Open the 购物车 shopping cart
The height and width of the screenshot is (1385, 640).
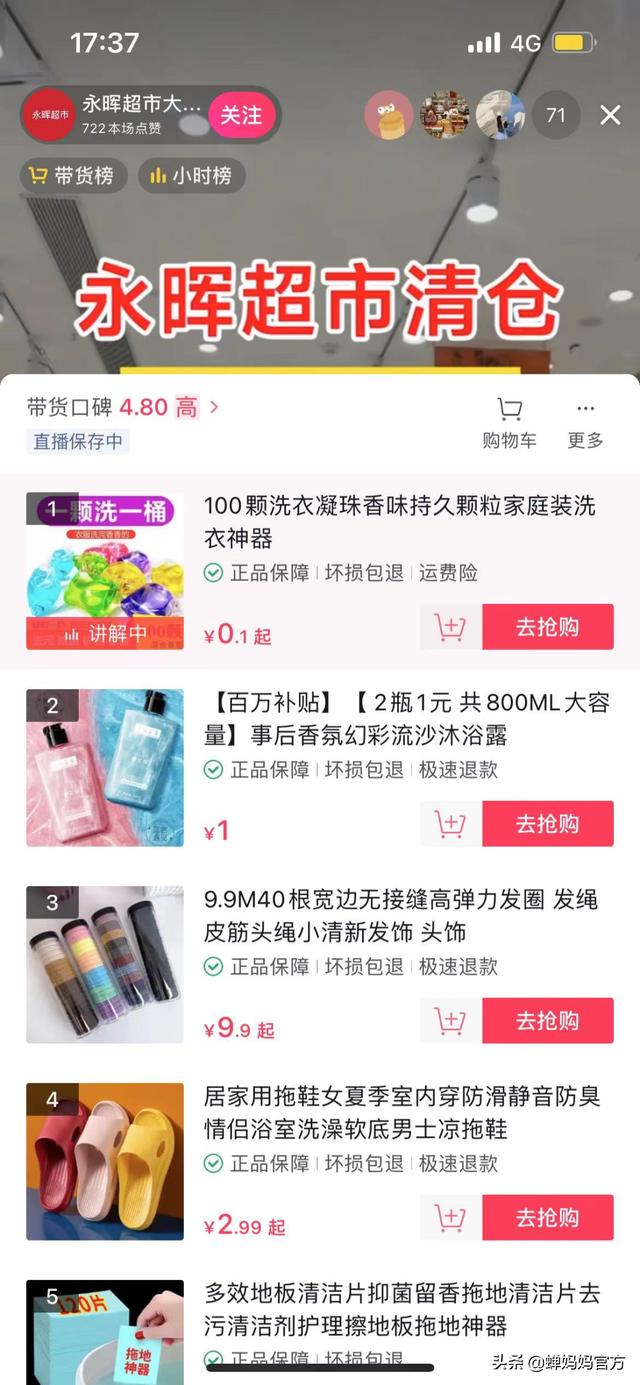509,422
